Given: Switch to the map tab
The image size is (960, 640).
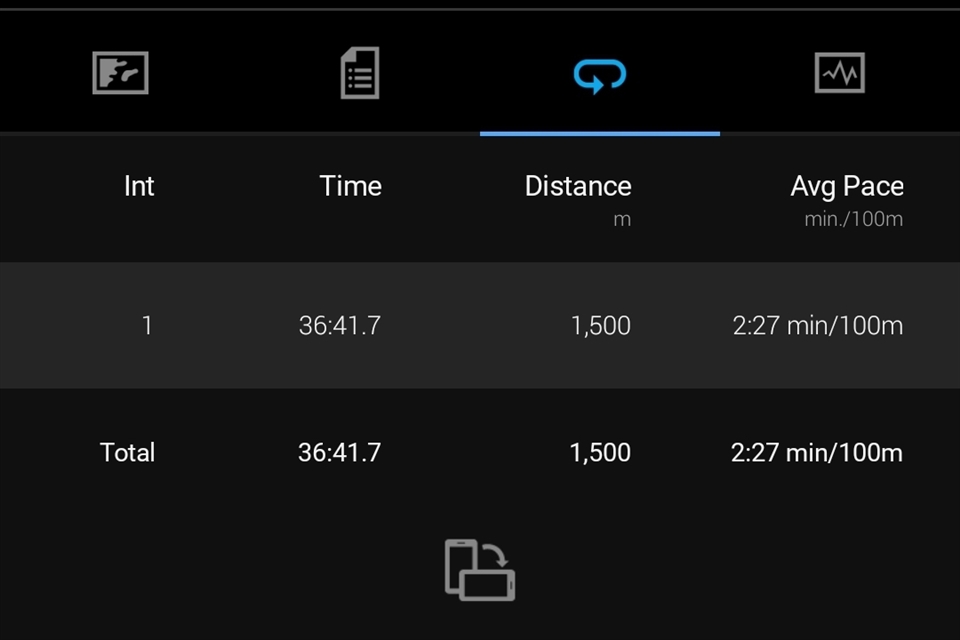Looking at the screenshot, I should click(x=120, y=74).
